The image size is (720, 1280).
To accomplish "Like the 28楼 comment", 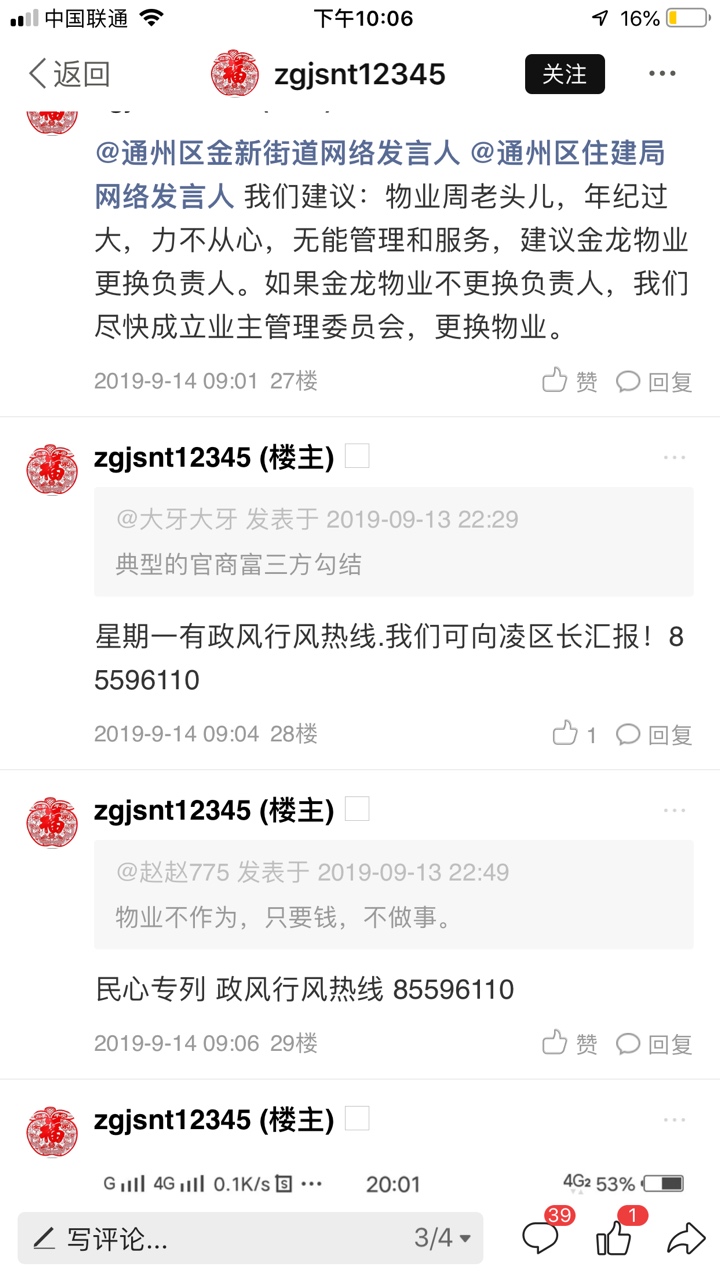I will point(574,735).
